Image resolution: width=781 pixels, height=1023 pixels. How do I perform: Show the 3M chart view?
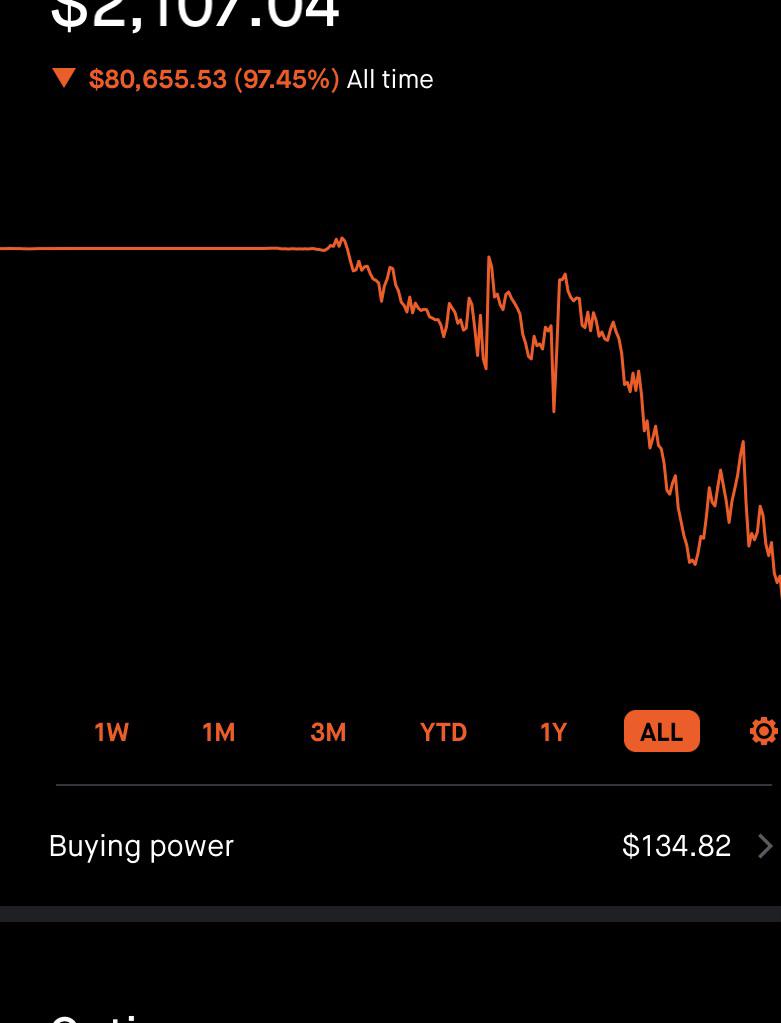point(328,732)
